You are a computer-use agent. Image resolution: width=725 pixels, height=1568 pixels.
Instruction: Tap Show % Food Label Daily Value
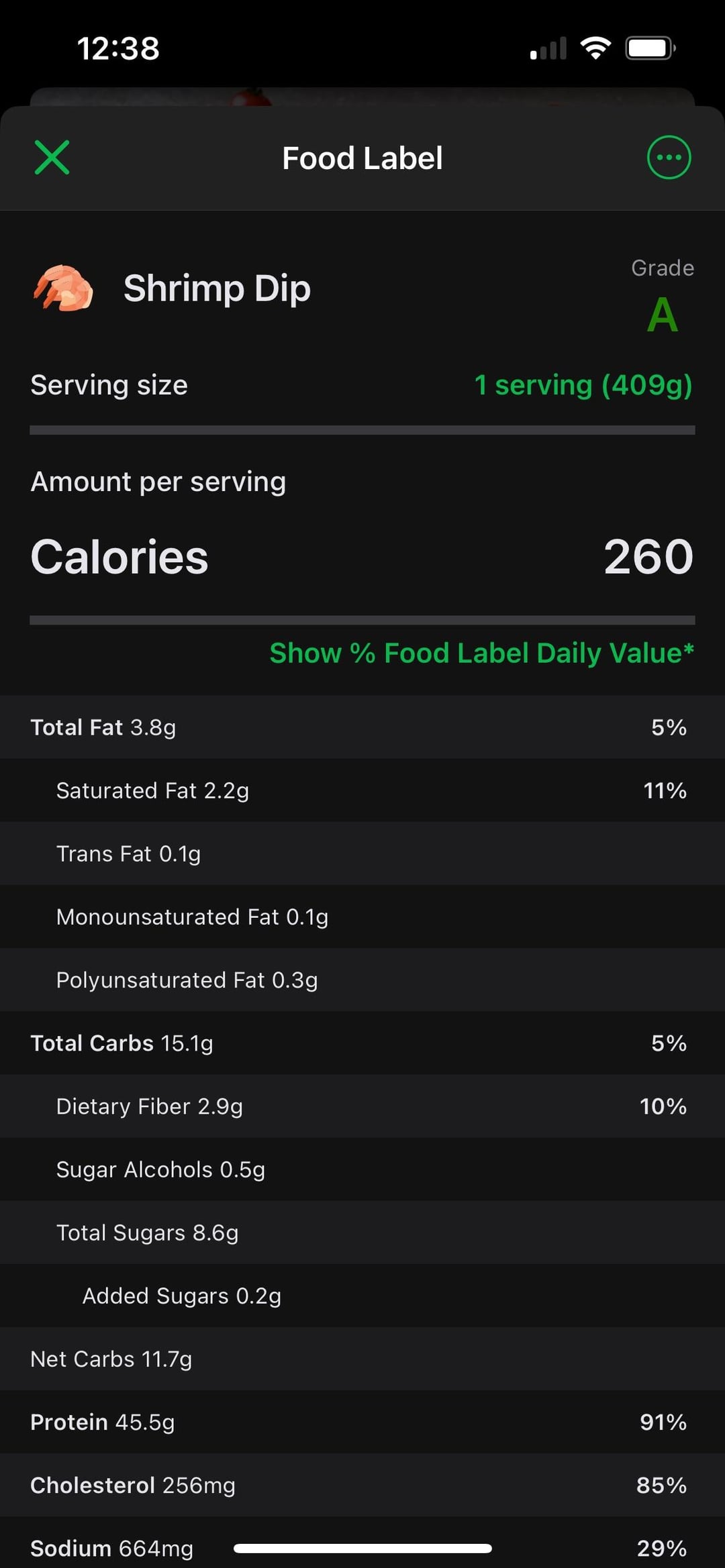481,653
